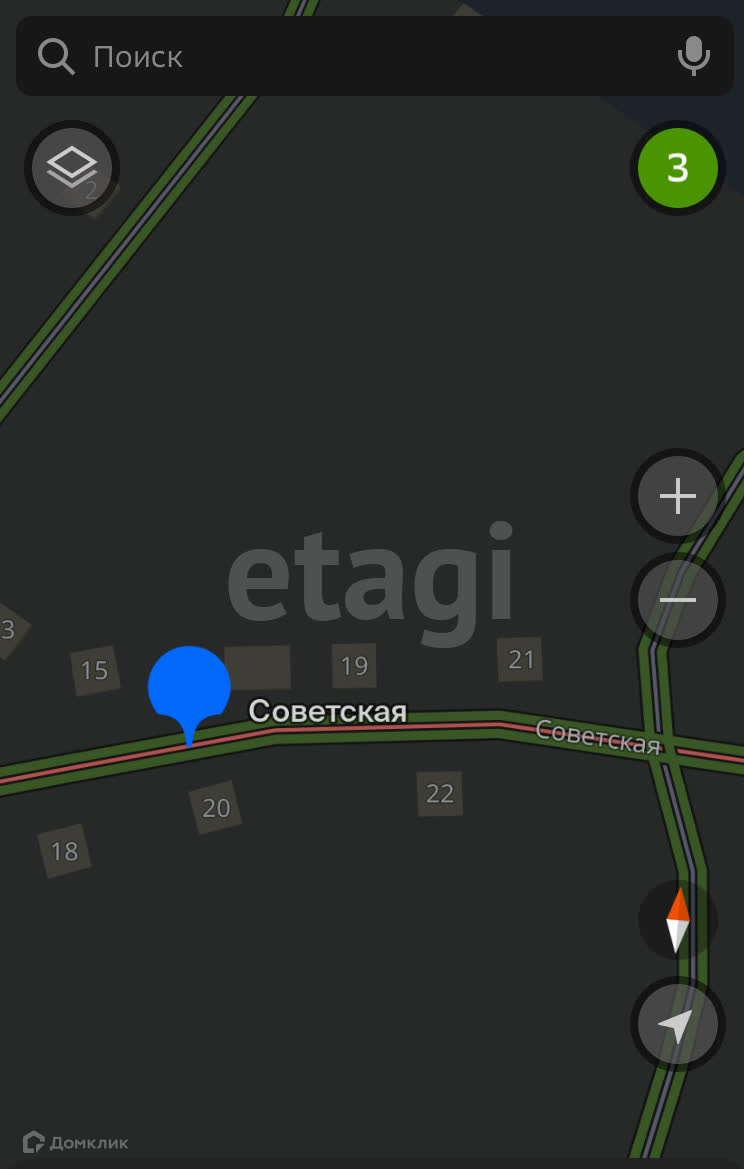Open the map layers menu
Viewport: 744px width, 1169px height.
click(72, 168)
